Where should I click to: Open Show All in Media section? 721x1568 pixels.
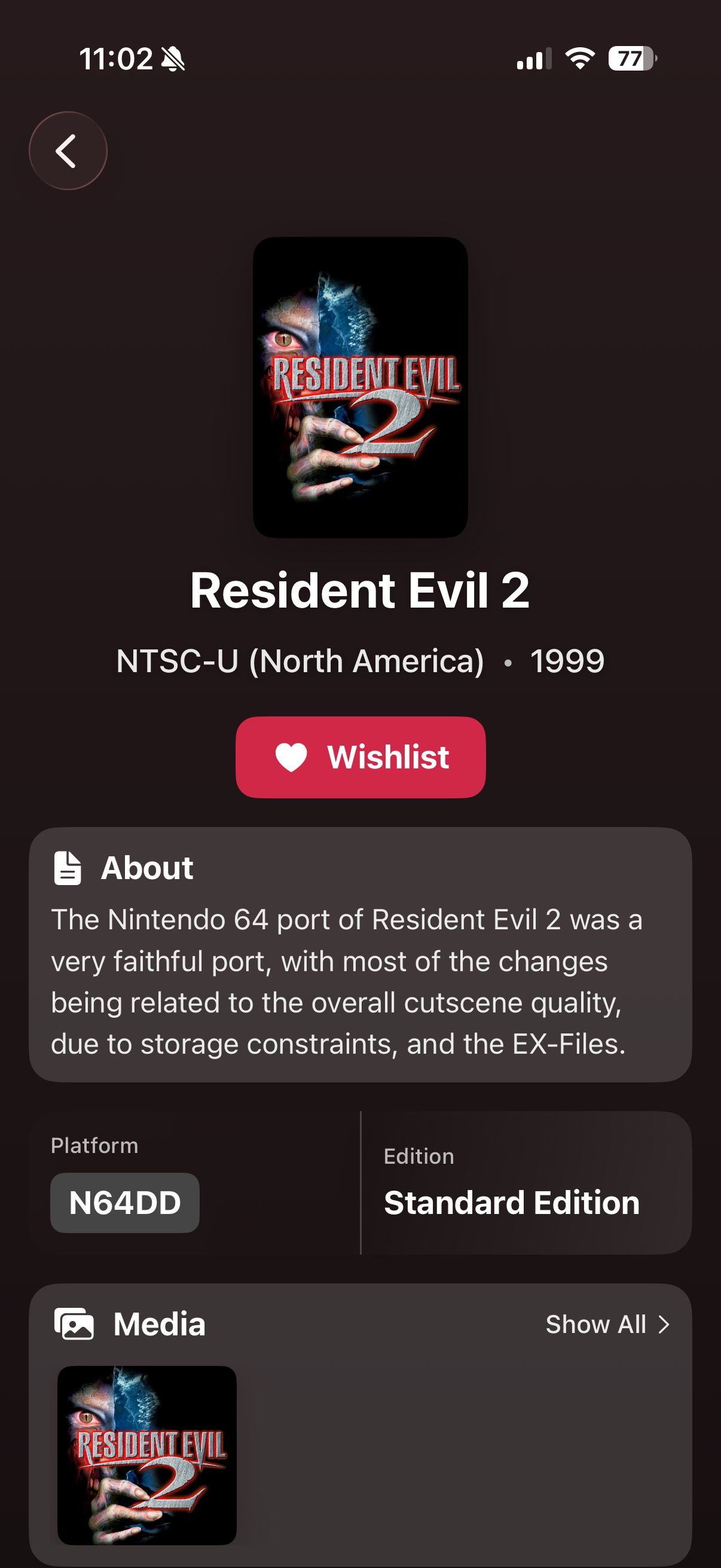click(x=607, y=1324)
